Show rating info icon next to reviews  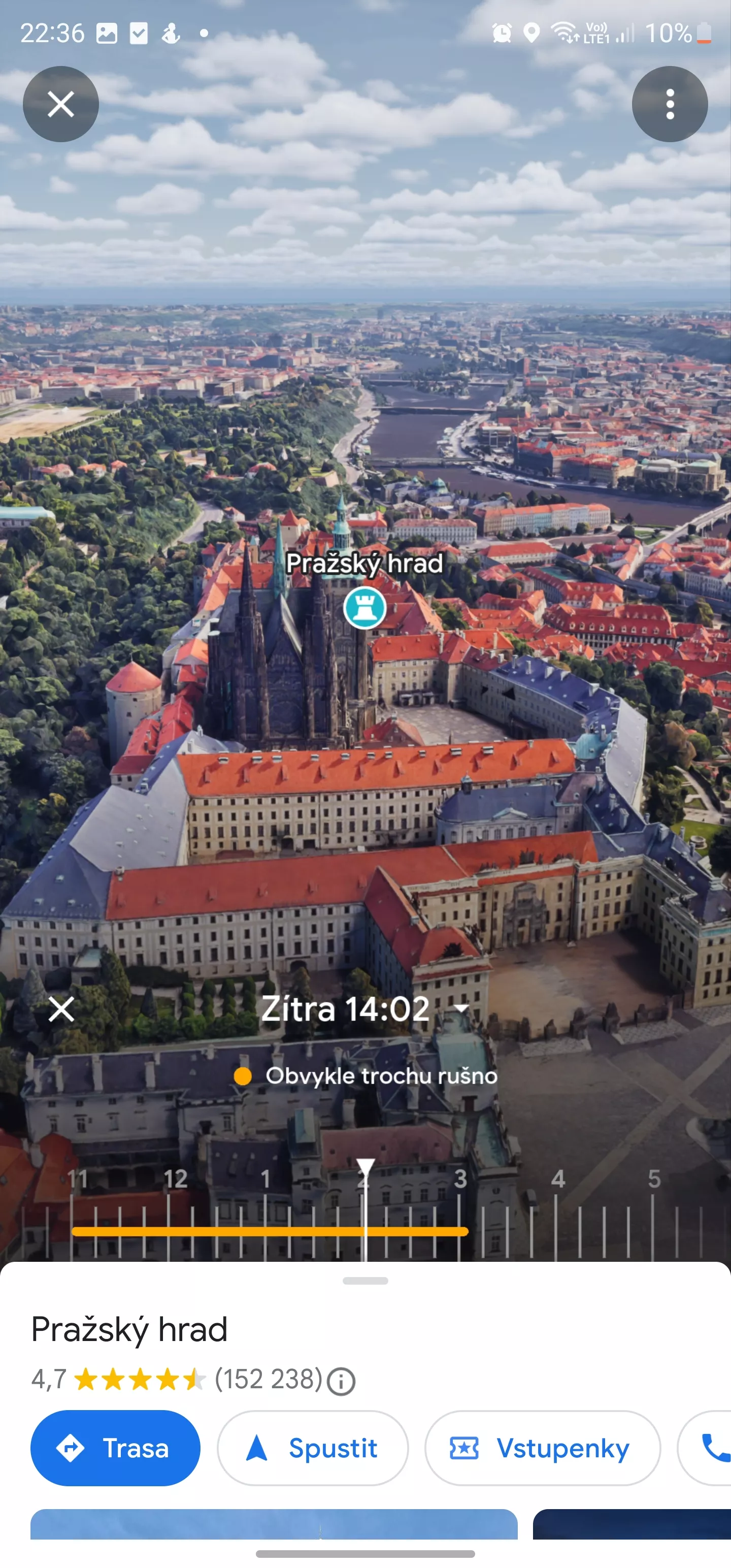click(341, 1381)
